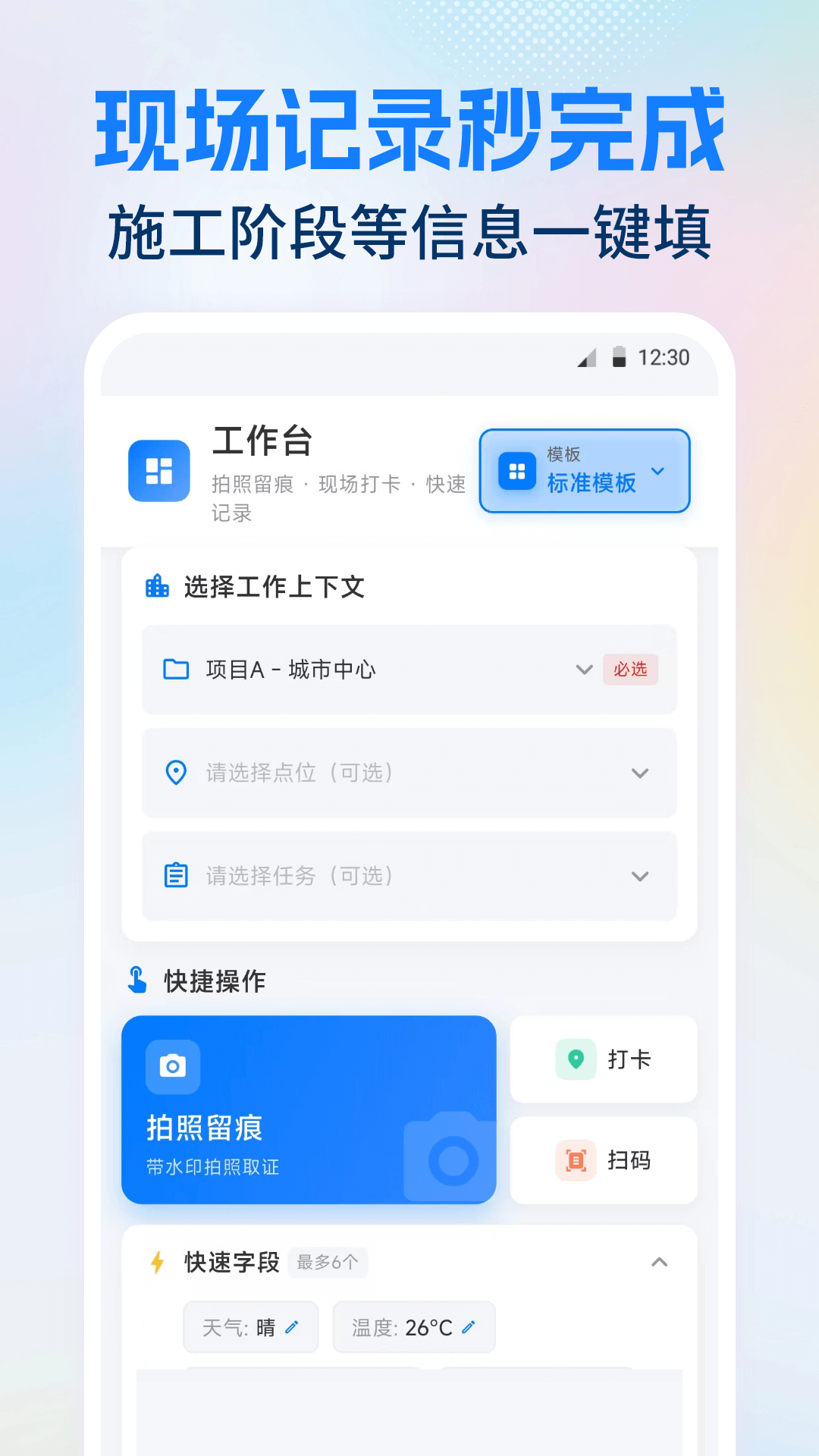This screenshot has height=1456, width=819.
Task: Collapse the 快速字段 panel with its chevron
Action: 661,1261
